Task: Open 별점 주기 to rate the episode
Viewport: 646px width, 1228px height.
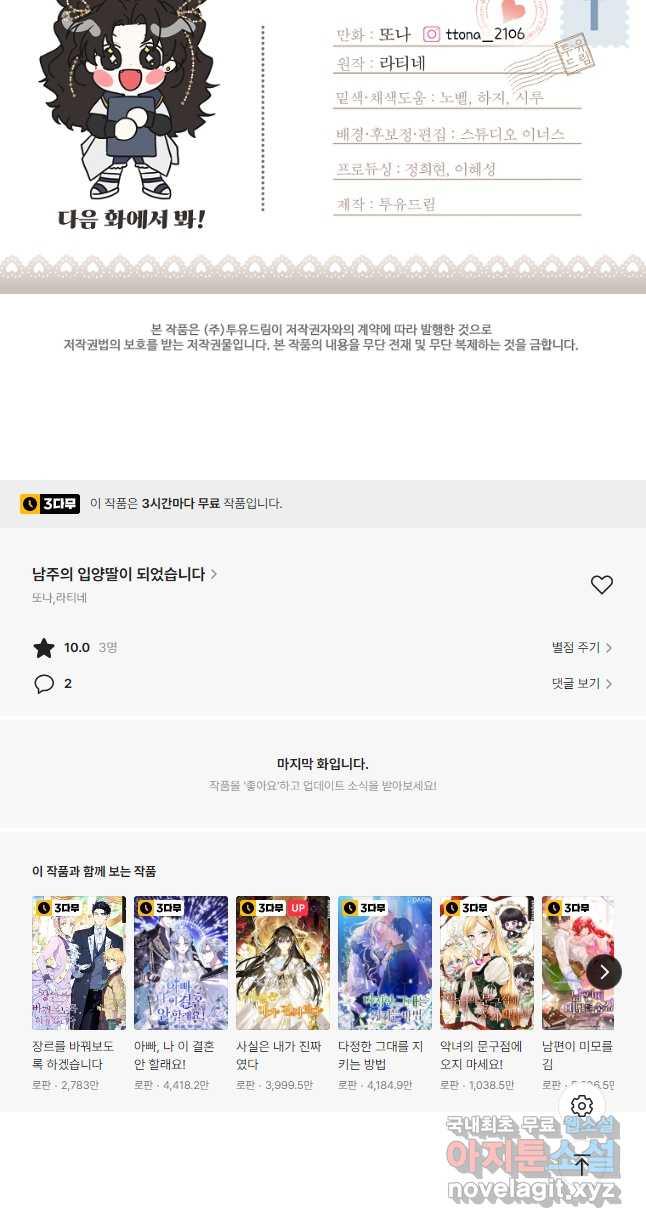Action: (x=582, y=648)
